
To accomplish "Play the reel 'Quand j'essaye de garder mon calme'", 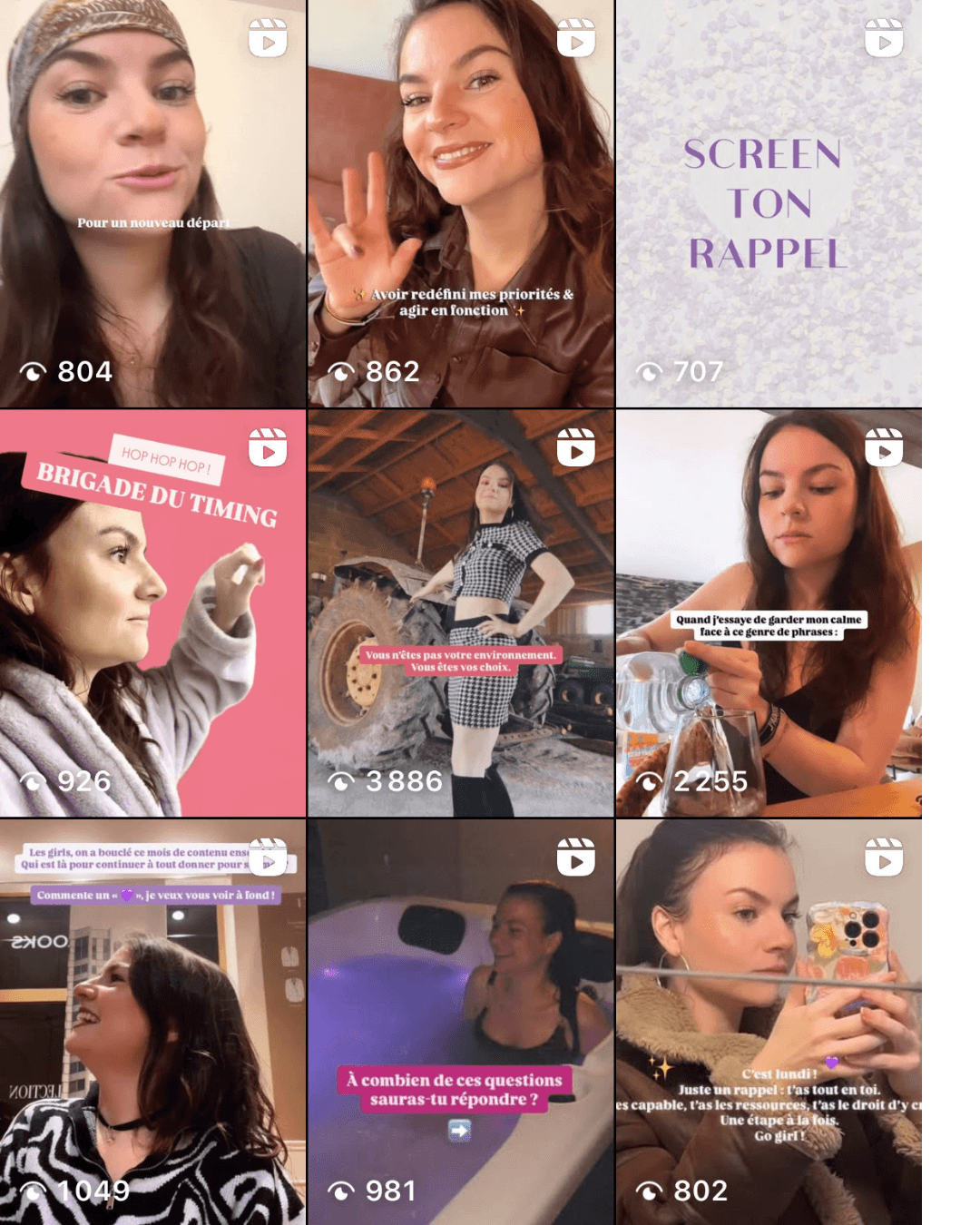I will [768, 613].
